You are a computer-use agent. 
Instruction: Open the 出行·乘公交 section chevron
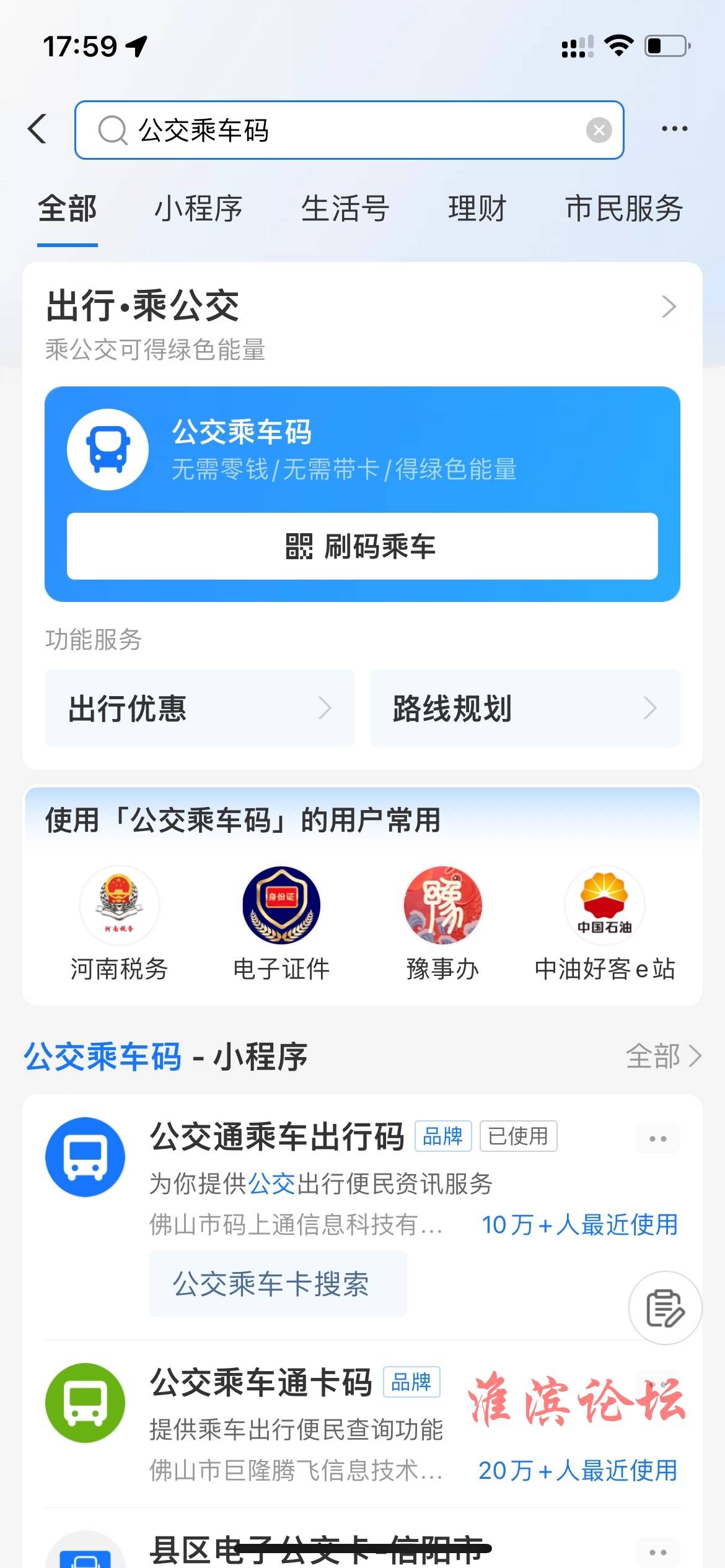click(669, 307)
